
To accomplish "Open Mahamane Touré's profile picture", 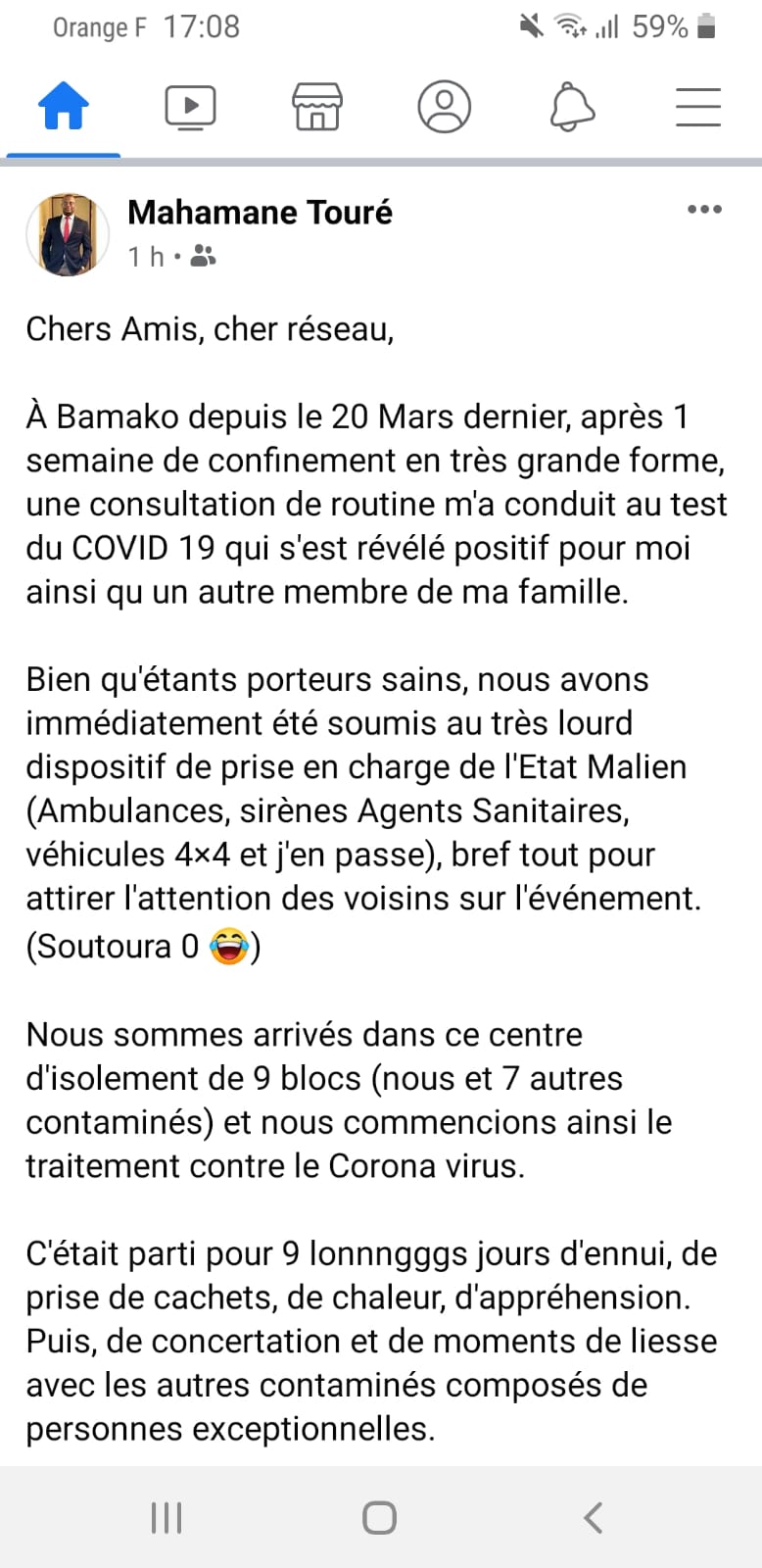I will pyautogui.click(x=68, y=234).
